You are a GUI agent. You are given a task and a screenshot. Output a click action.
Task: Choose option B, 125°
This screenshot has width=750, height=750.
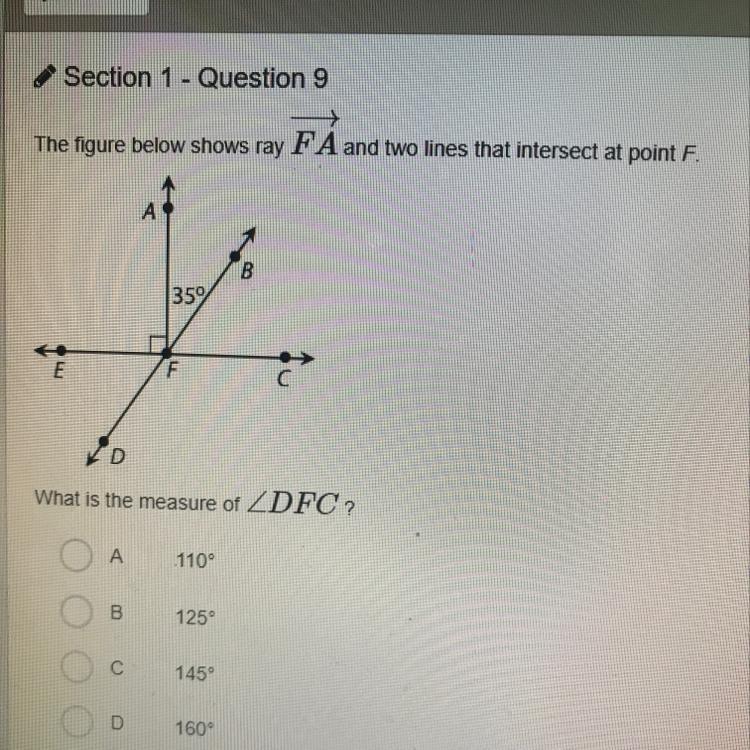[76, 611]
